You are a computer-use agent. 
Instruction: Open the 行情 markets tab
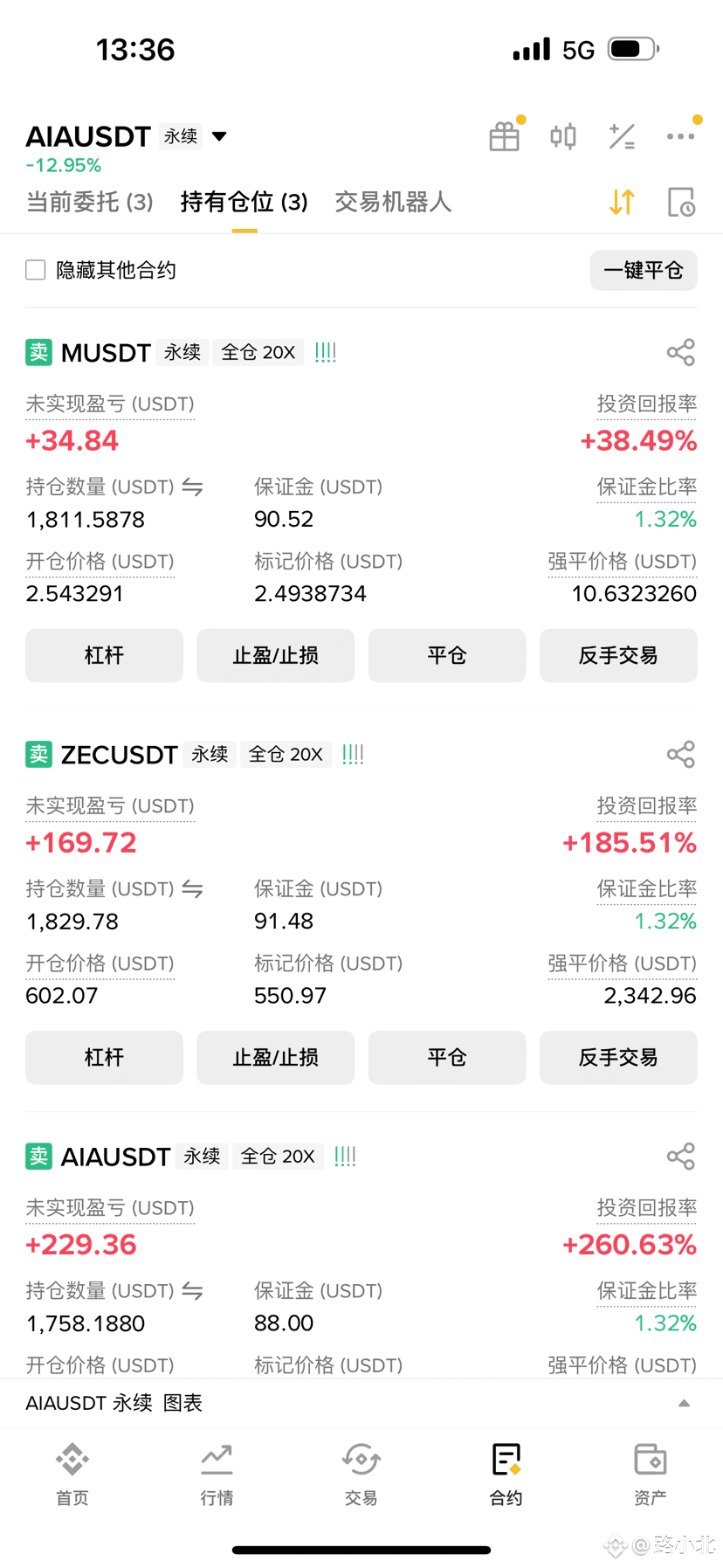click(x=217, y=1475)
